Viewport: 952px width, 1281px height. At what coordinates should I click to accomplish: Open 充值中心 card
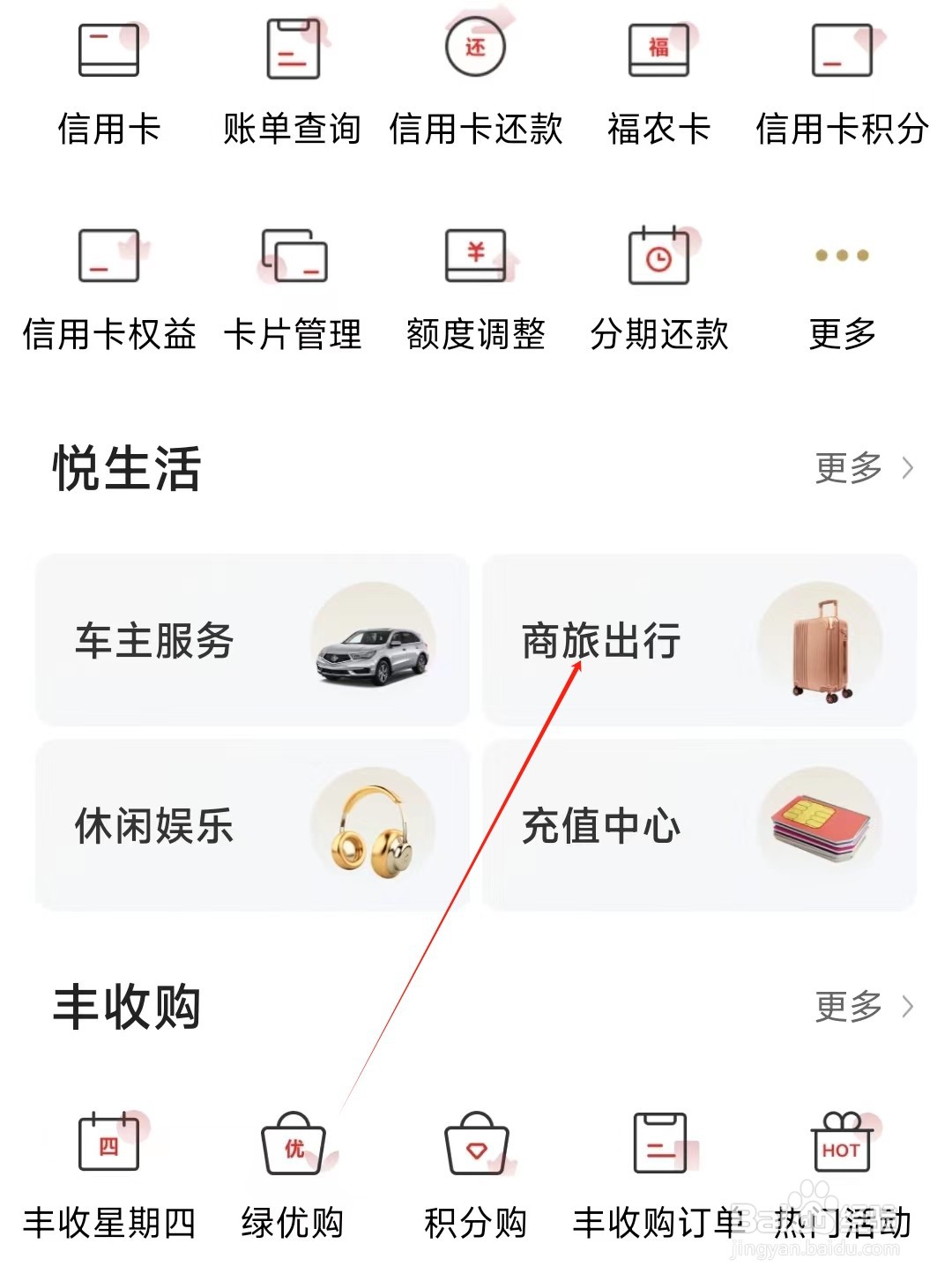tap(699, 825)
